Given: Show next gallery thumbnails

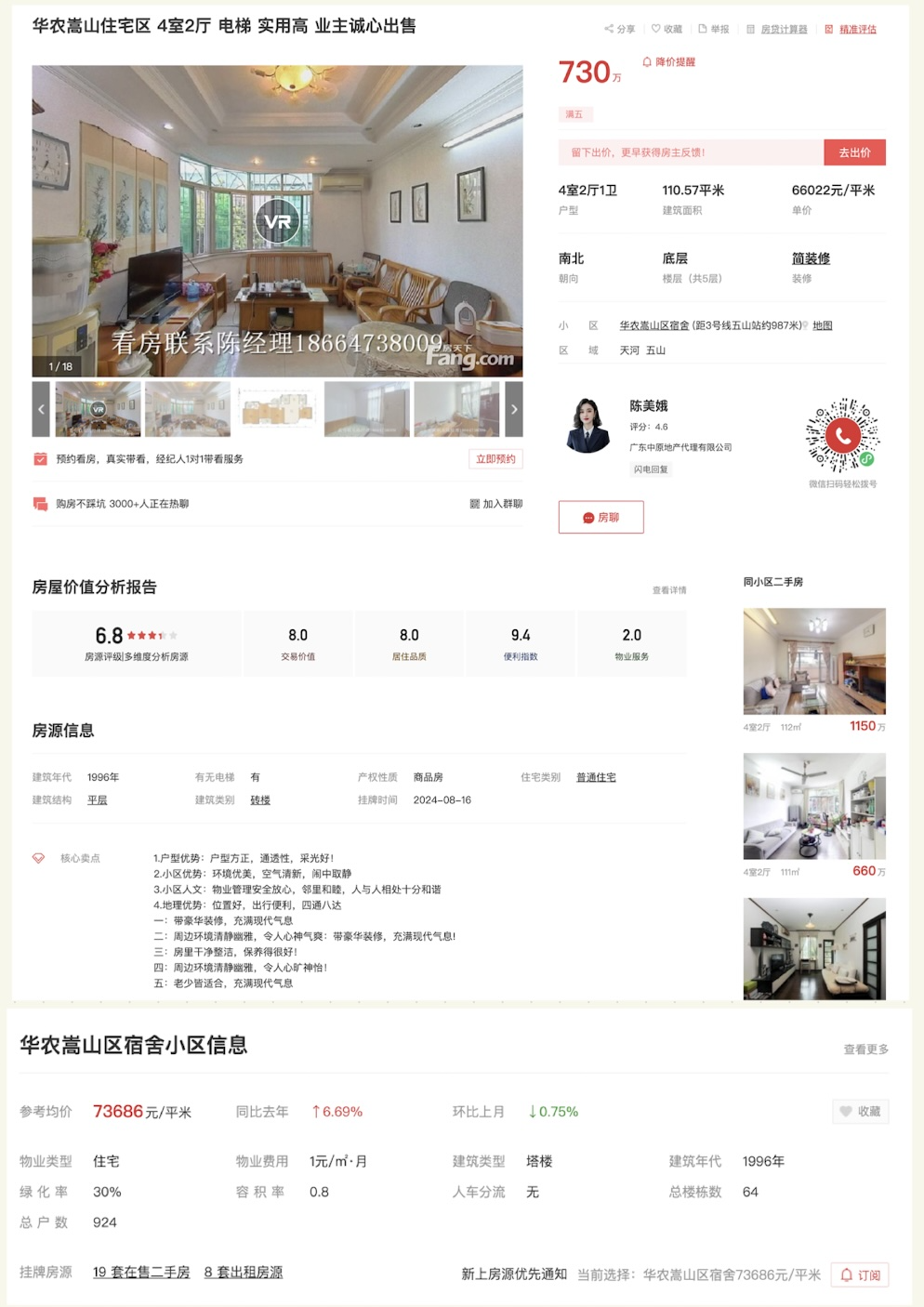Looking at the screenshot, I should (514, 409).
